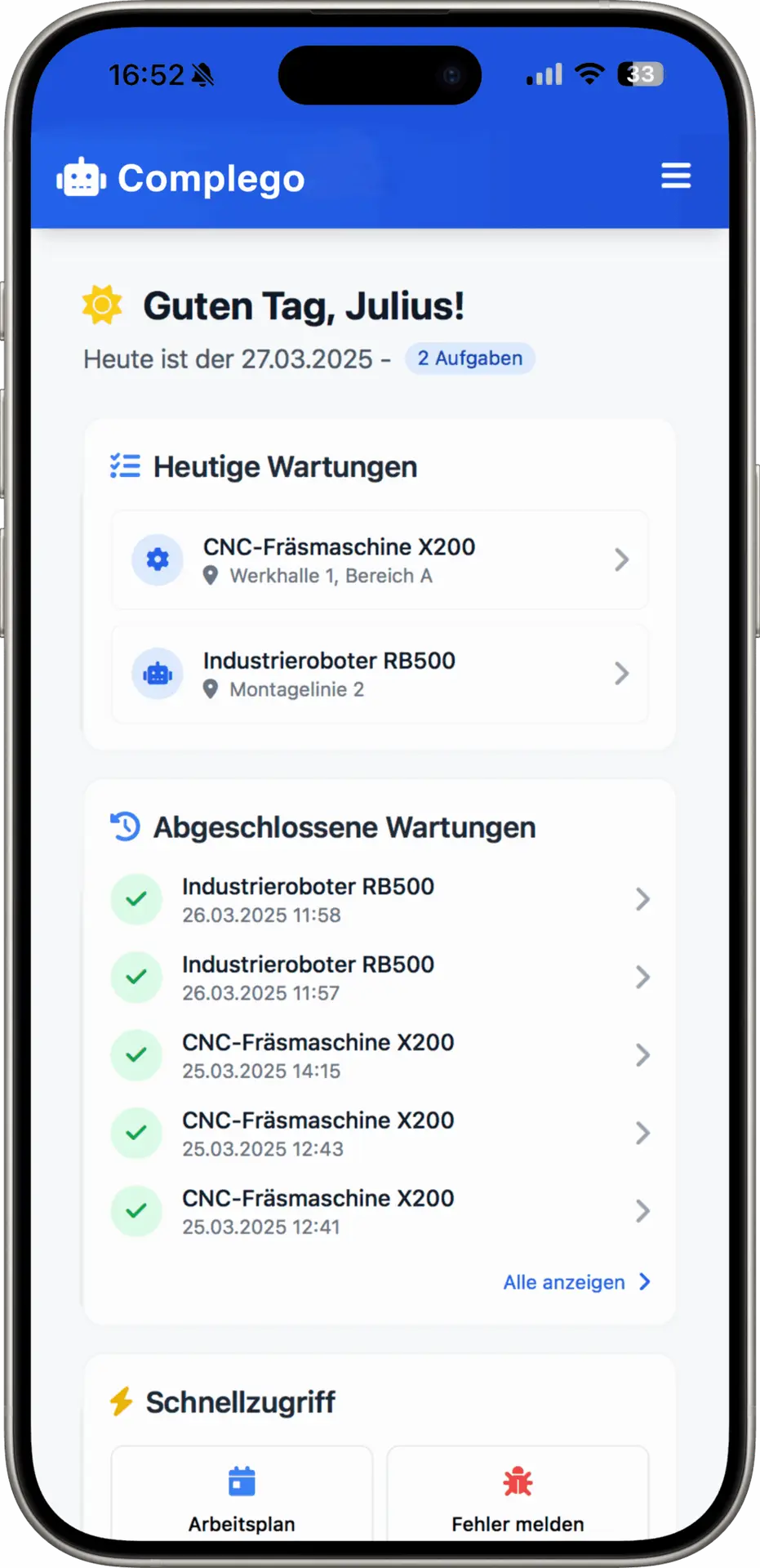760x1568 pixels.
Task: Open completed maintenance from 25.03.2025 14:15
Action: pos(380,1055)
